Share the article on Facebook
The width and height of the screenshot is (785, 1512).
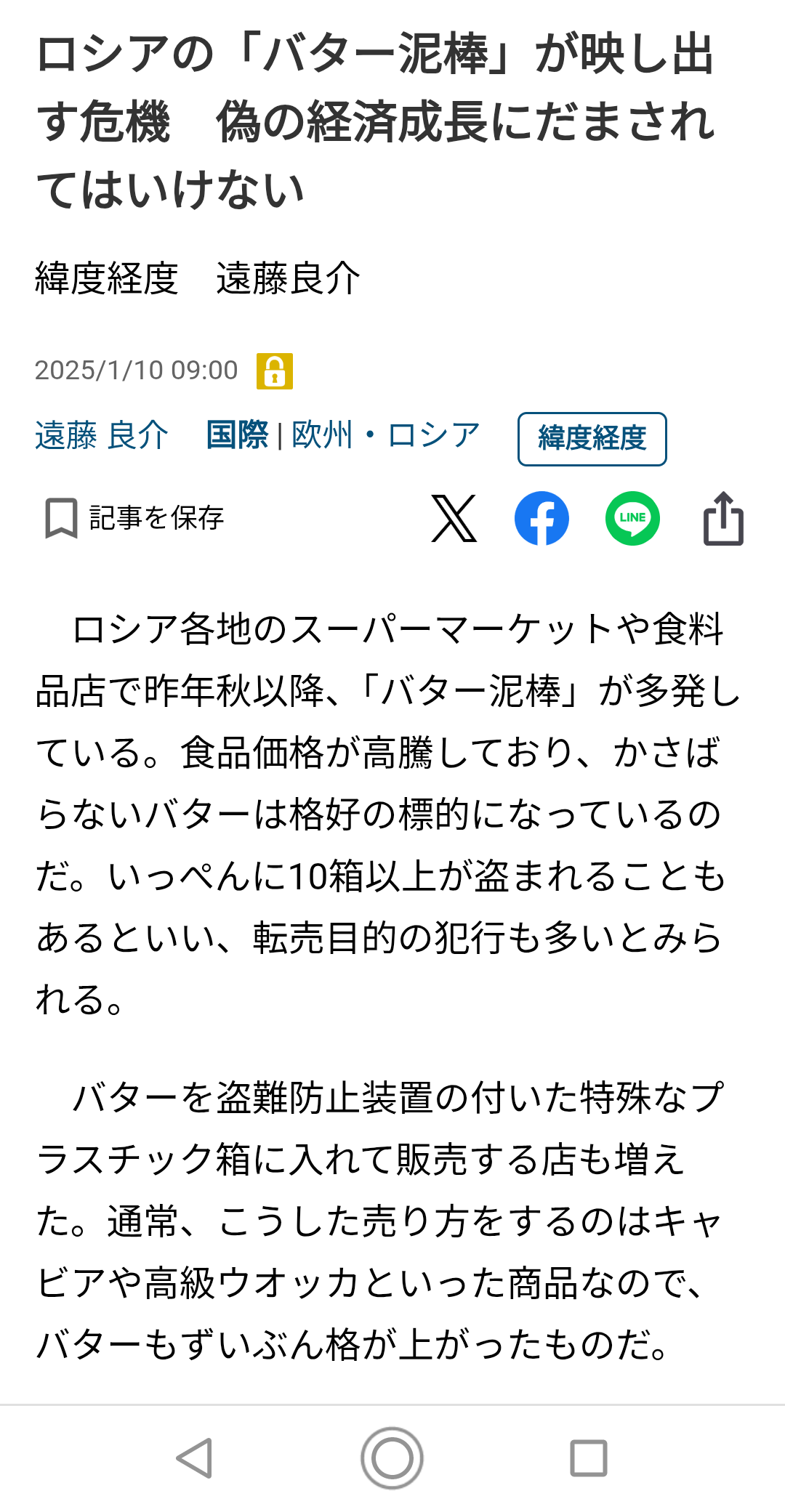point(542,519)
